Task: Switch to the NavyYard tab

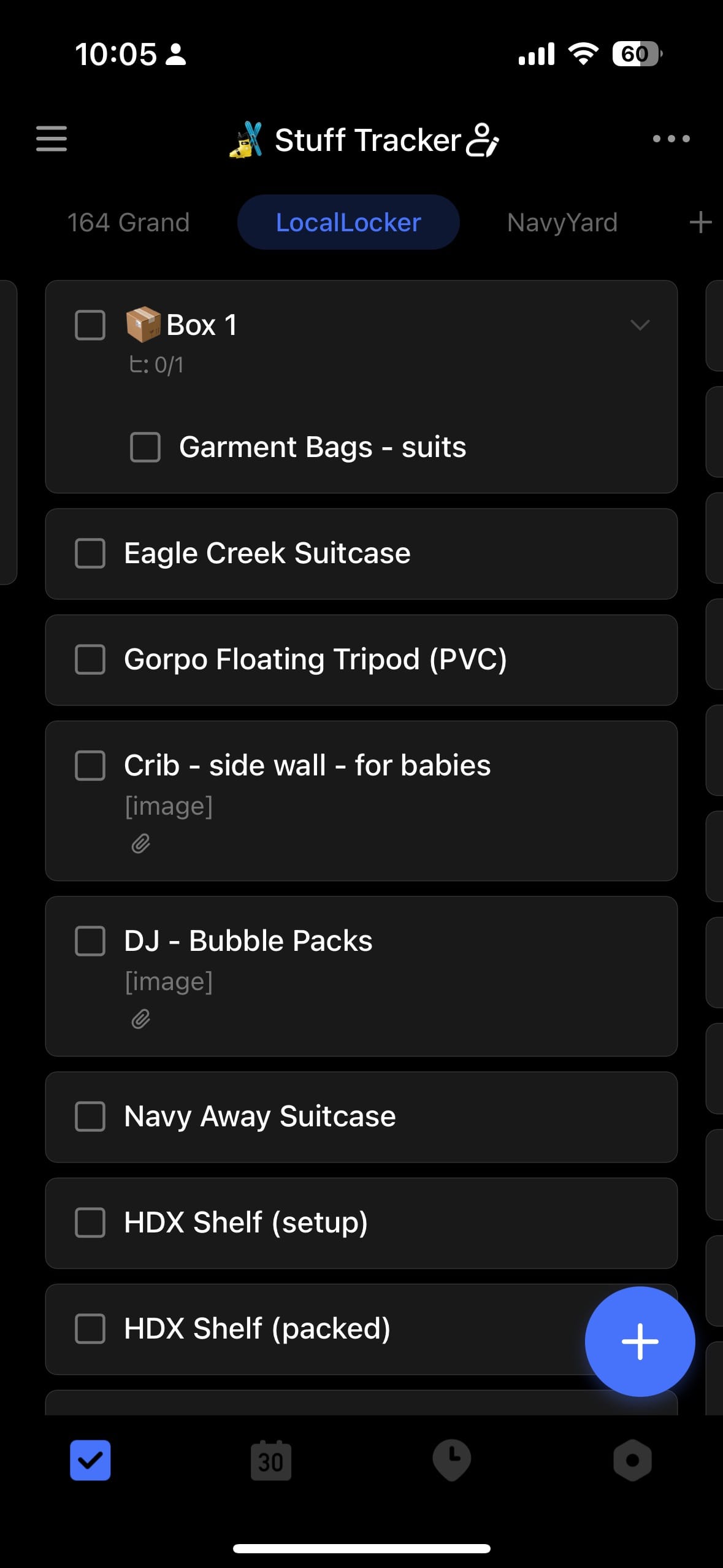Action: point(562,222)
